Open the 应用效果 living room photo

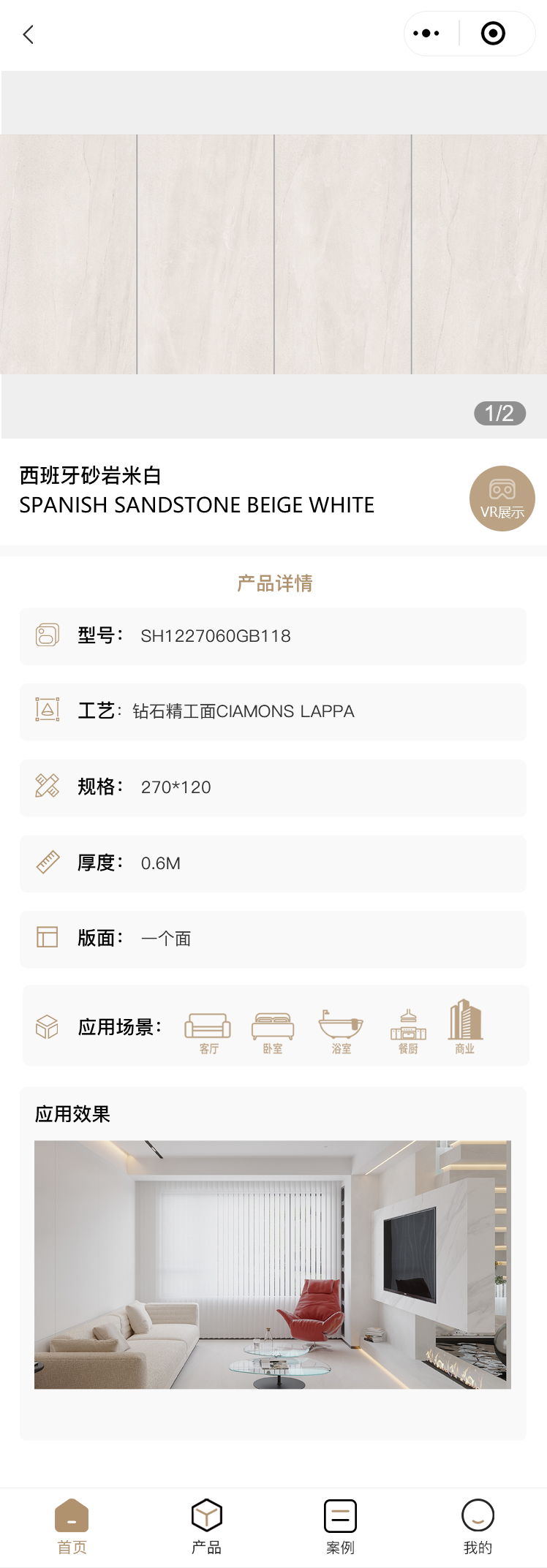click(273, 1264)
